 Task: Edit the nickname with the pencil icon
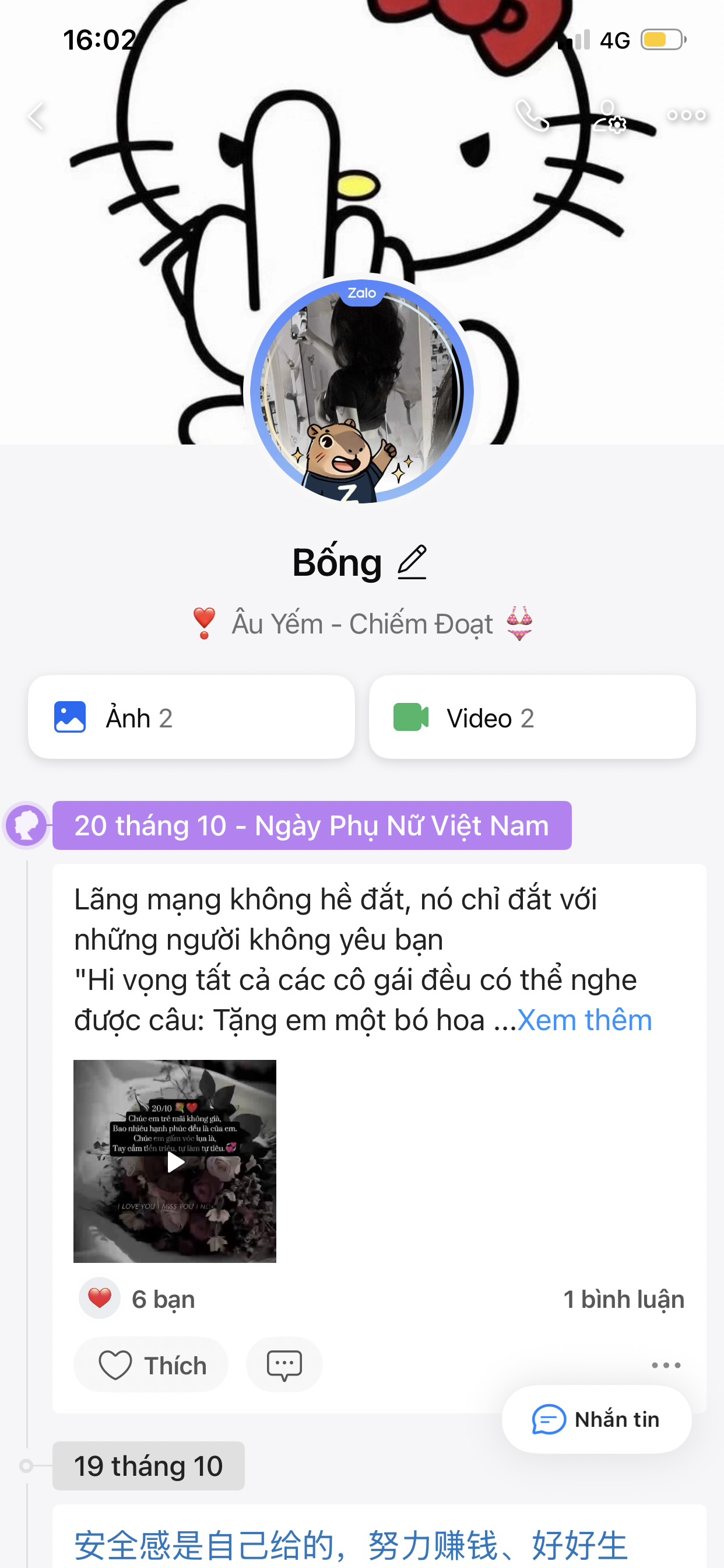(x=412, y=562)
